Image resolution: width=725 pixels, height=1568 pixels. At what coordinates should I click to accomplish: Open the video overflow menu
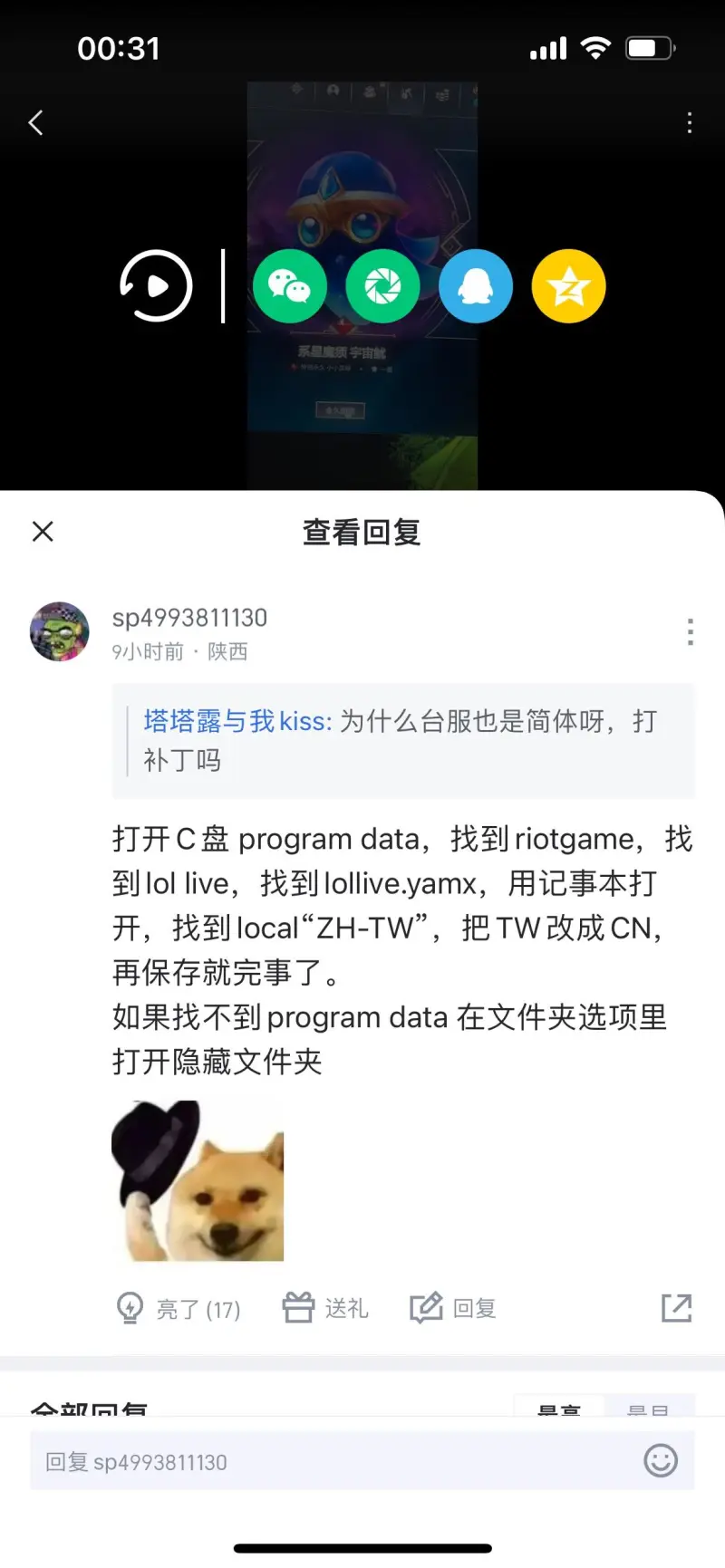690,123
